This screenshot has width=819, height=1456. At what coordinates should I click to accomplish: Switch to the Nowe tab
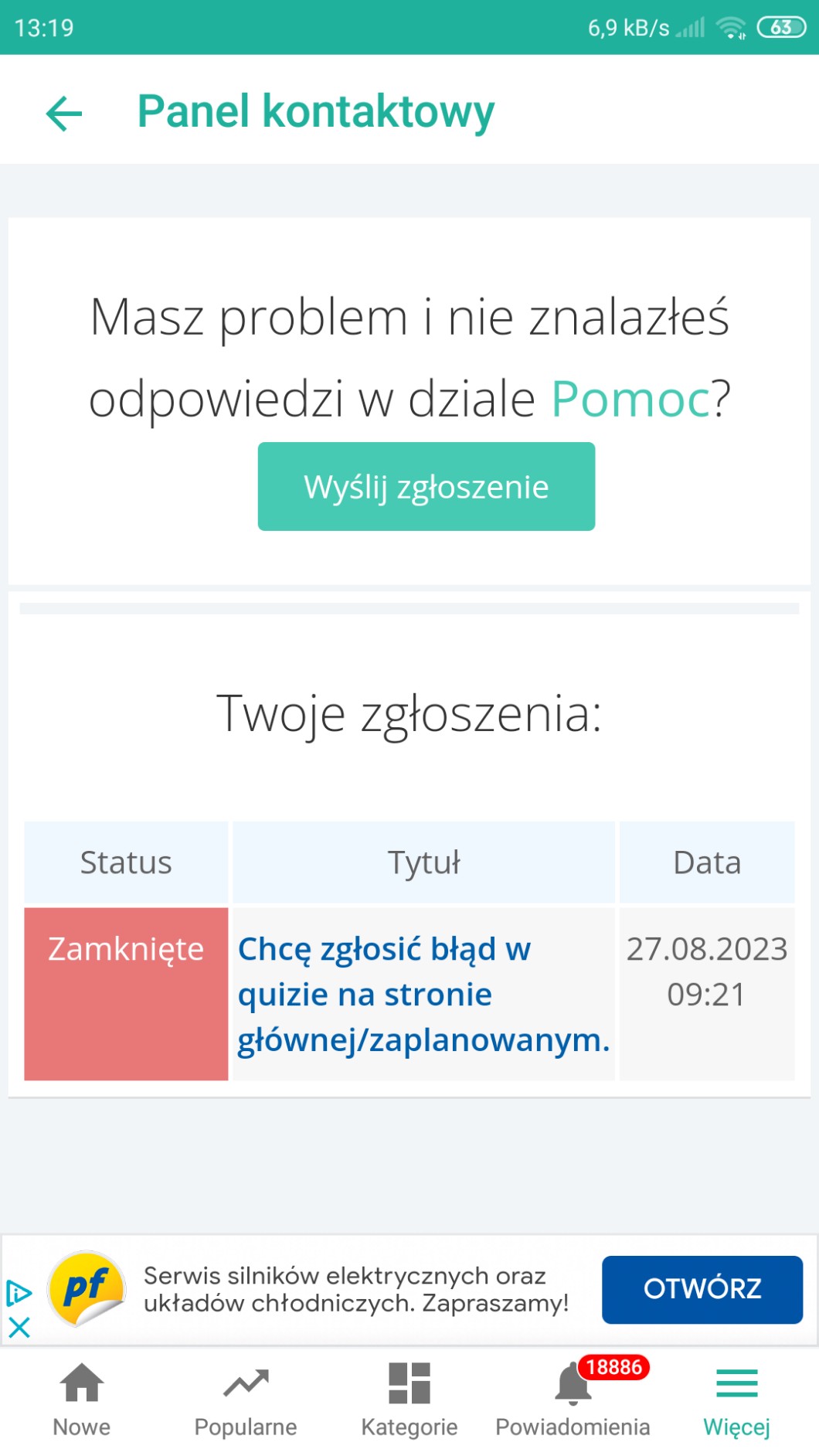coord(82,1399)
